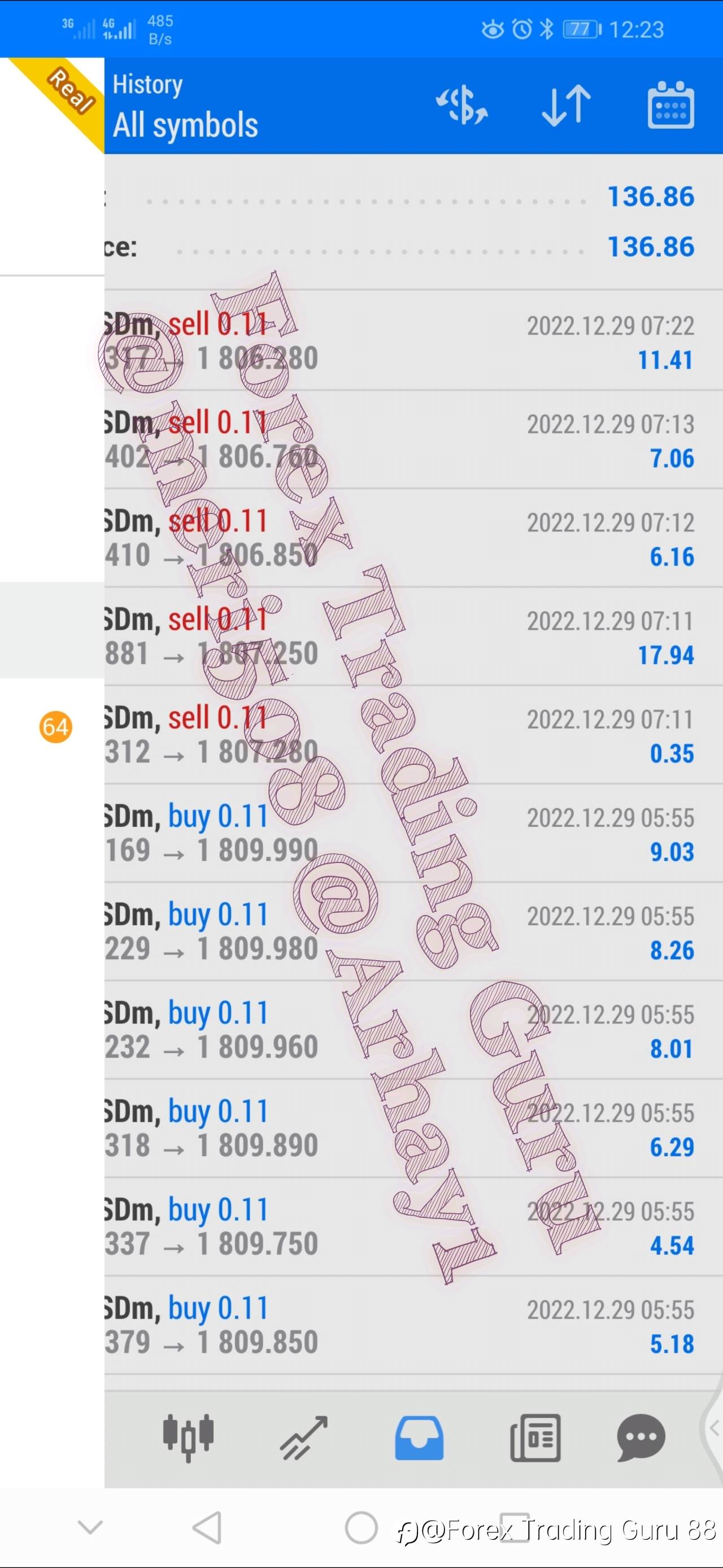Open the buy trade with profit 5.18
This screenshot has width=723, height=1568.
pyautogui.click(x=414, y=1326)
